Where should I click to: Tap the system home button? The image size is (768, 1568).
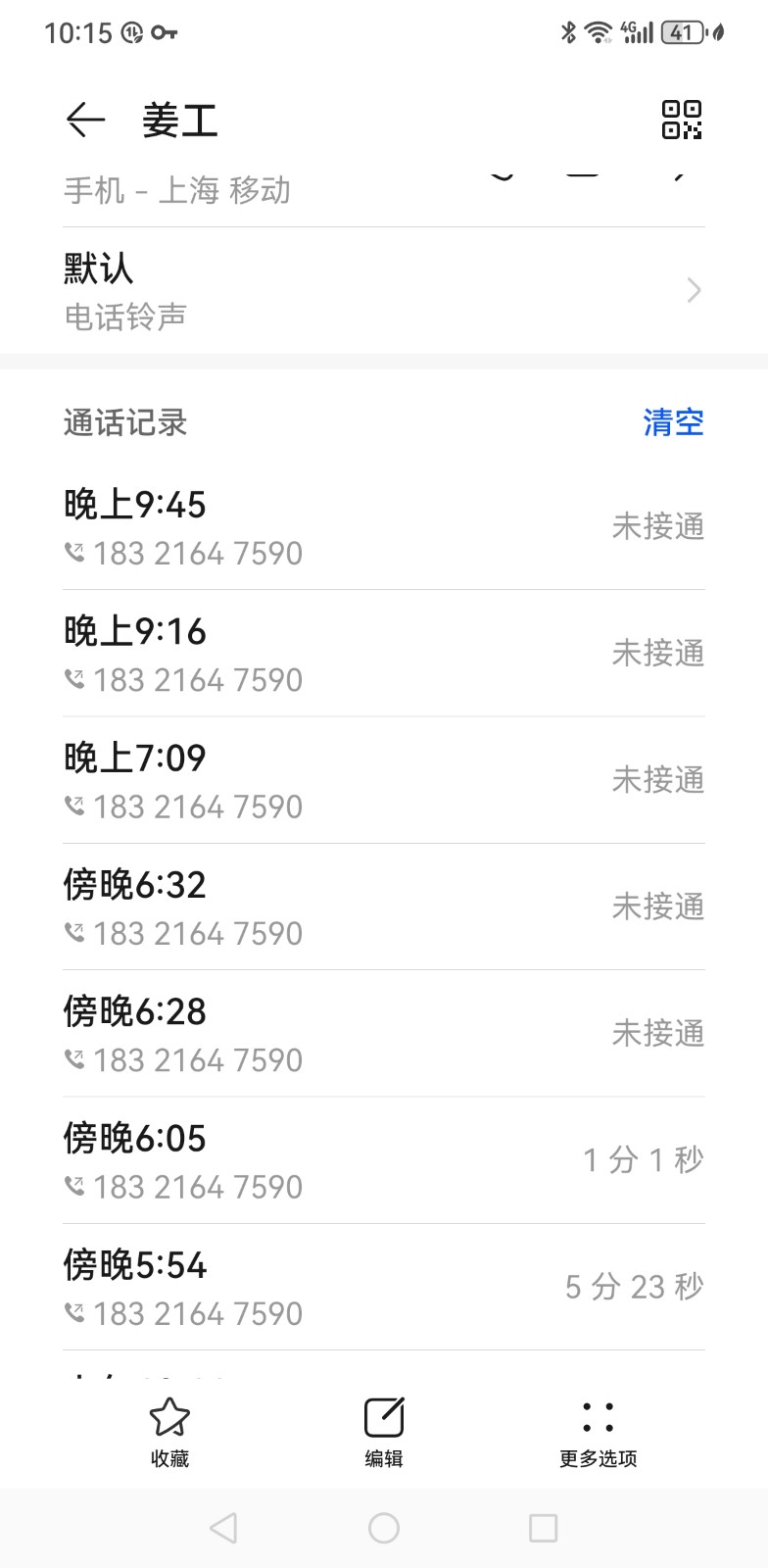click(383, 1528)
